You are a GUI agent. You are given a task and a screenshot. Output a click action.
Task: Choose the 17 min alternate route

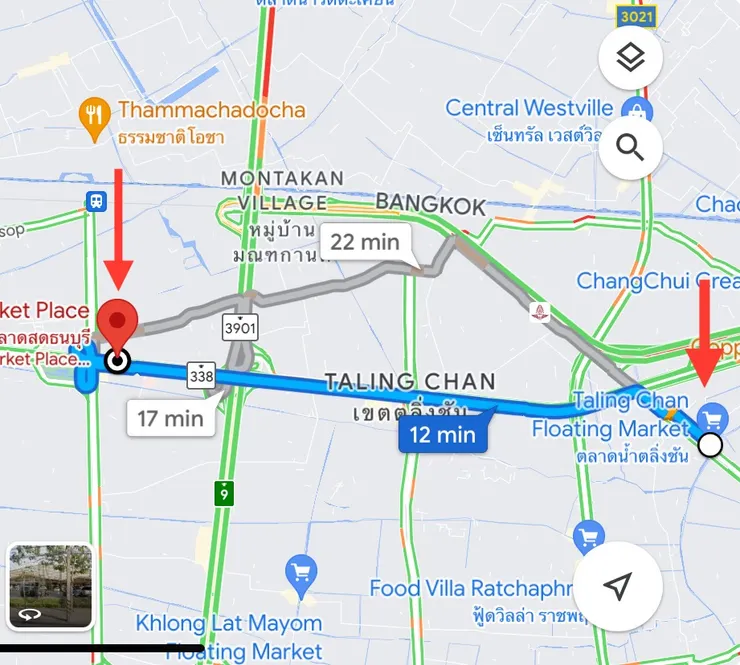[170, 417]
